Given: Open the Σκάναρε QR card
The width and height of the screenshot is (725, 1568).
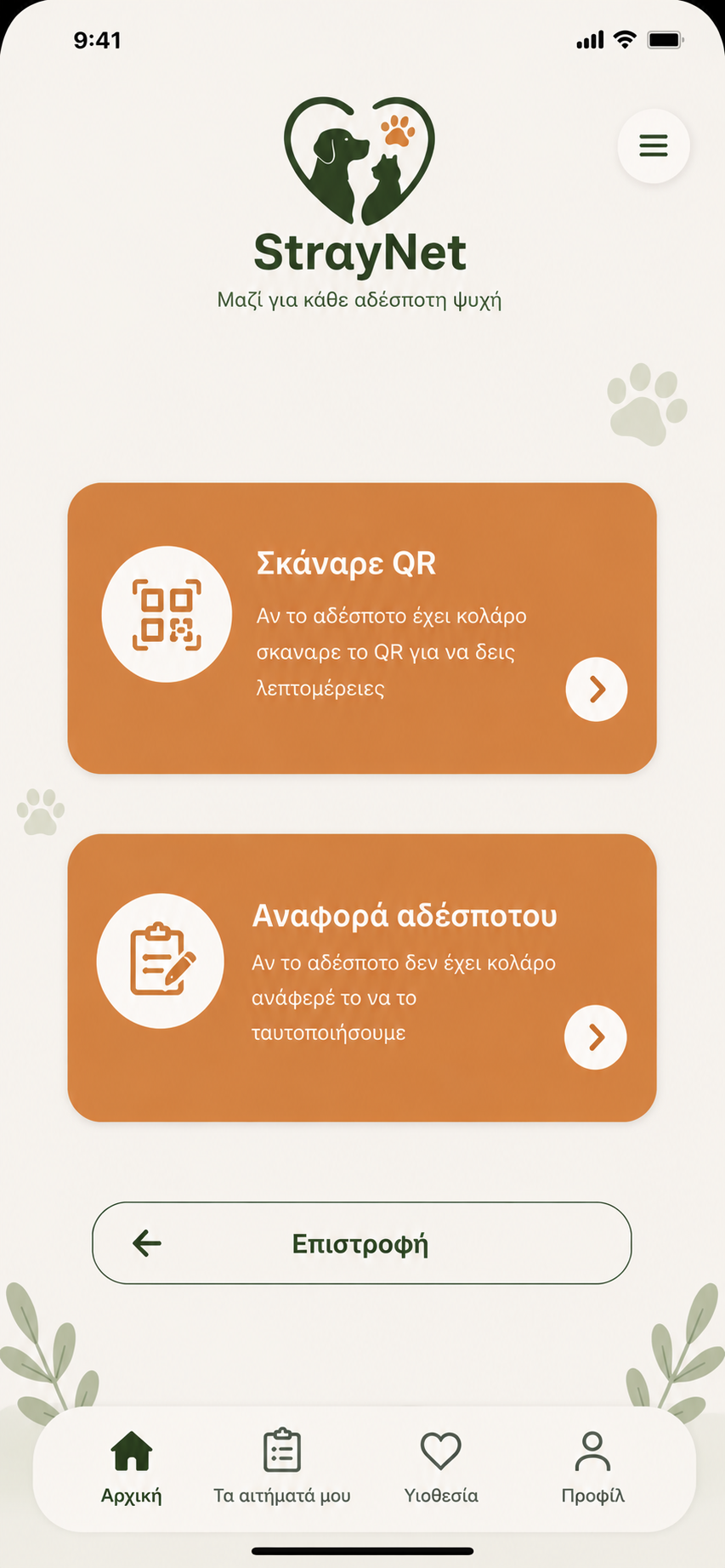Looking at the screenshot, I should pyautogui.click(x=362, y=628).
